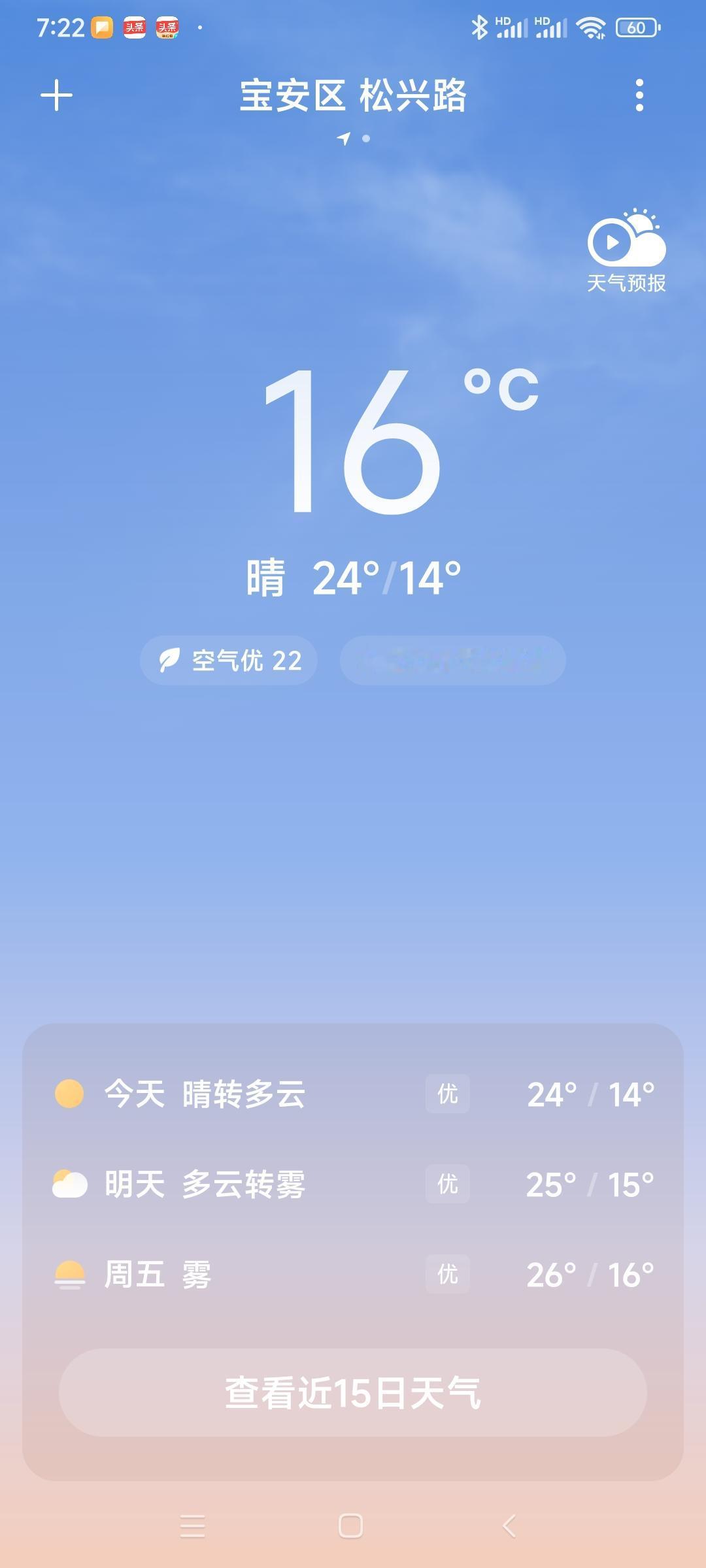
Task: Tap the add city plus icon
Action: [x=56, y=95]
